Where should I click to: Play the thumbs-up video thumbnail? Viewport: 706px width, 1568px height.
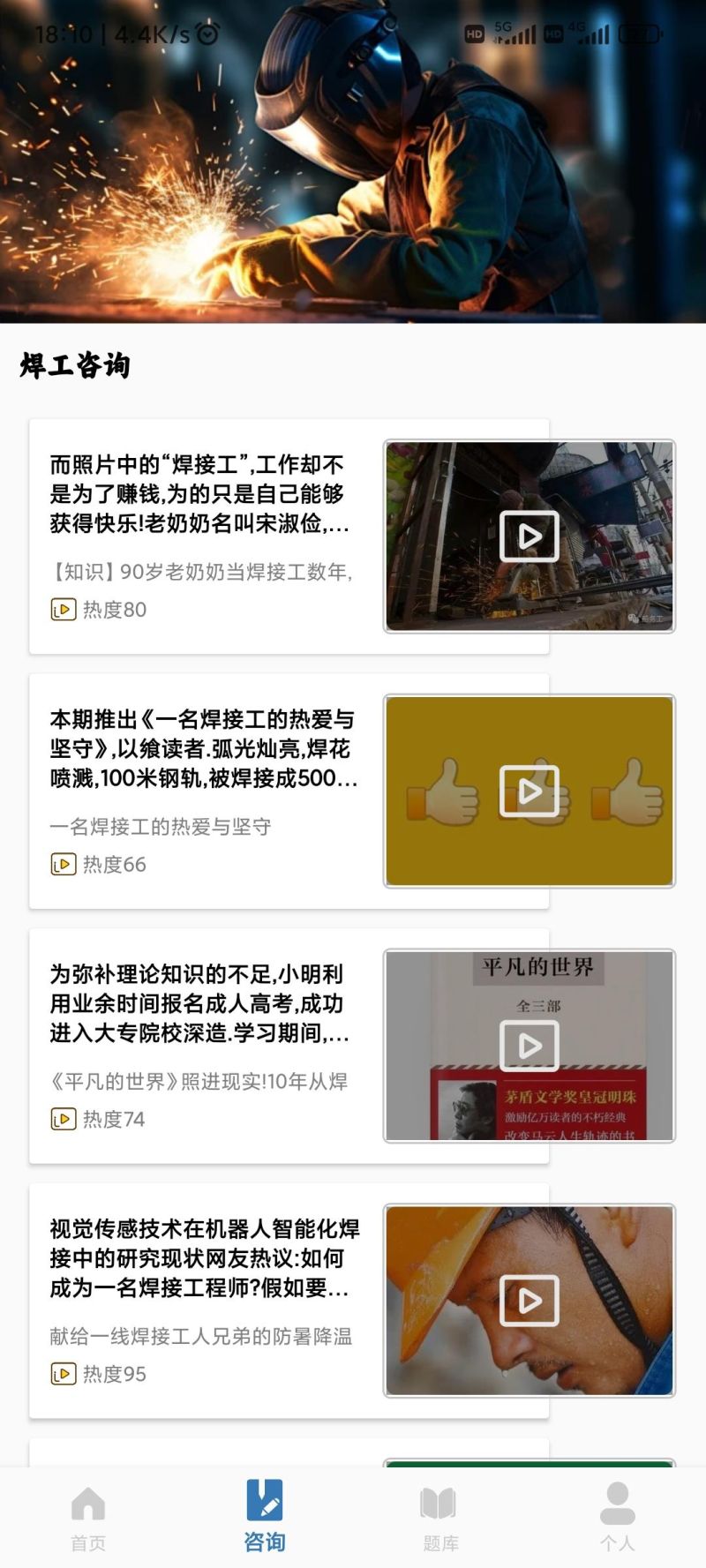(529, 791)
